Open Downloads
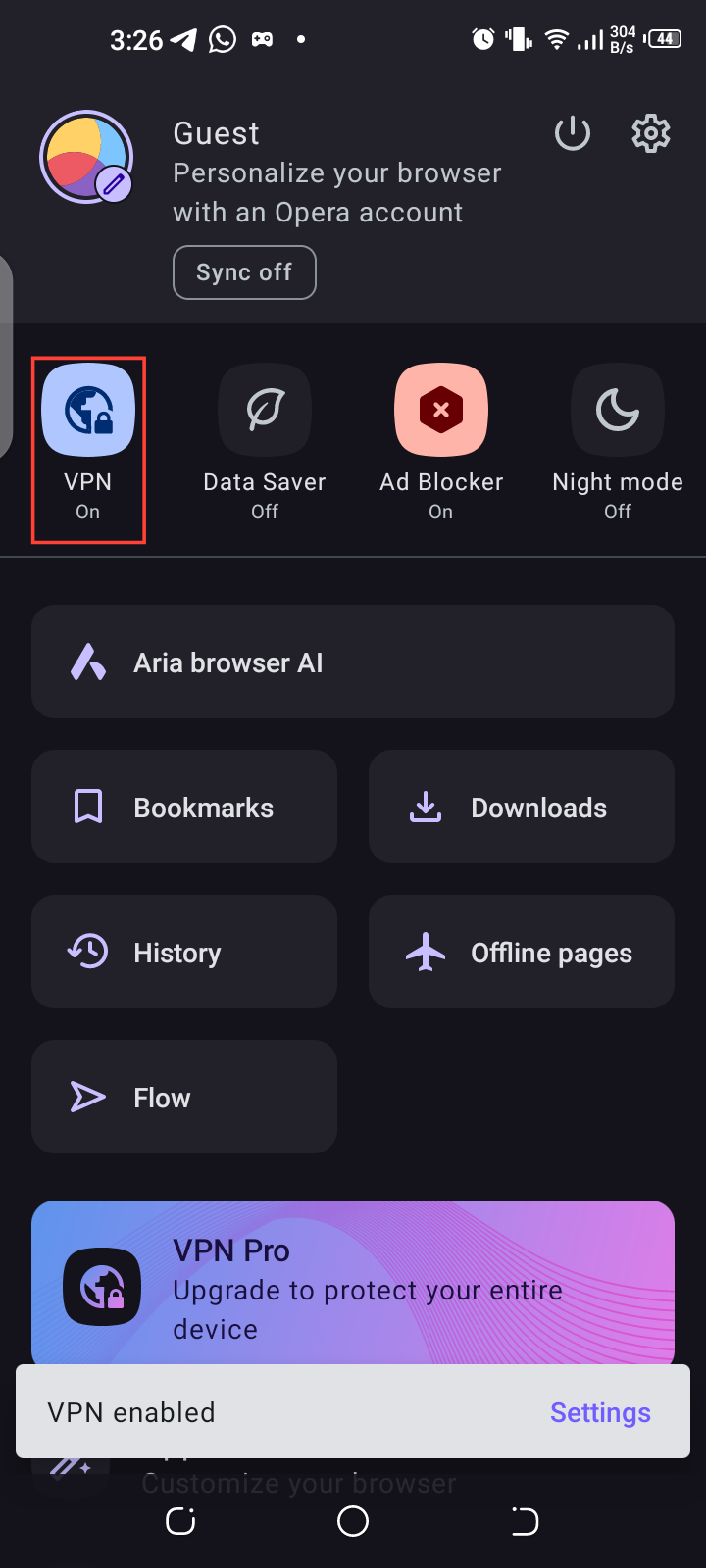Viewport: 706px width, 1568px height. [x=522, y=808]
